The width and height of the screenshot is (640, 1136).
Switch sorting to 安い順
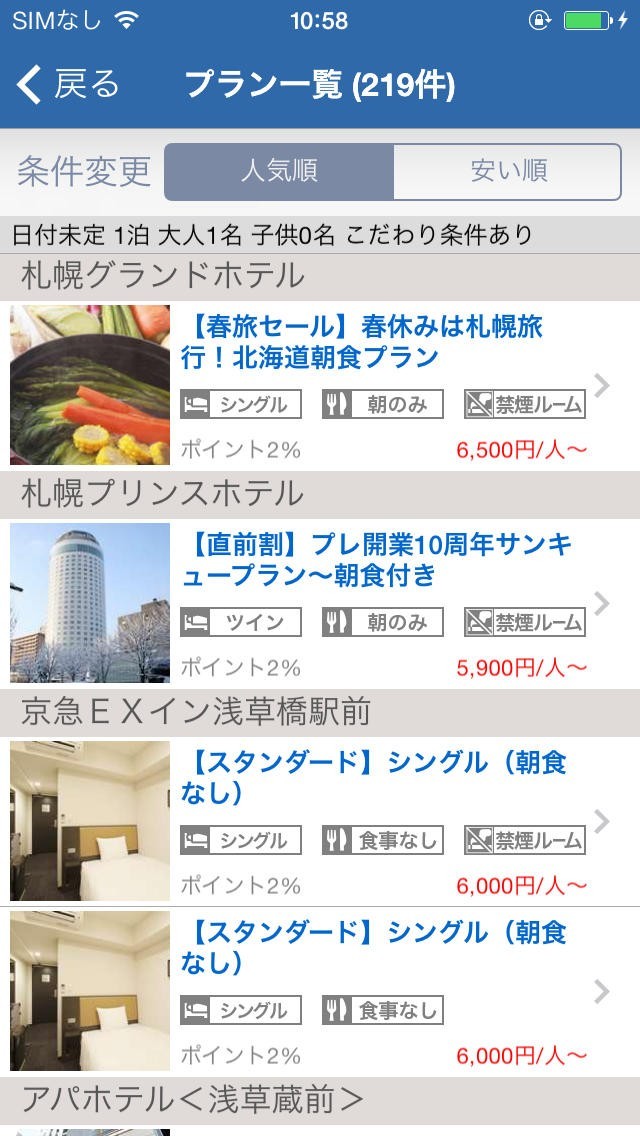(x=508, y=171)
